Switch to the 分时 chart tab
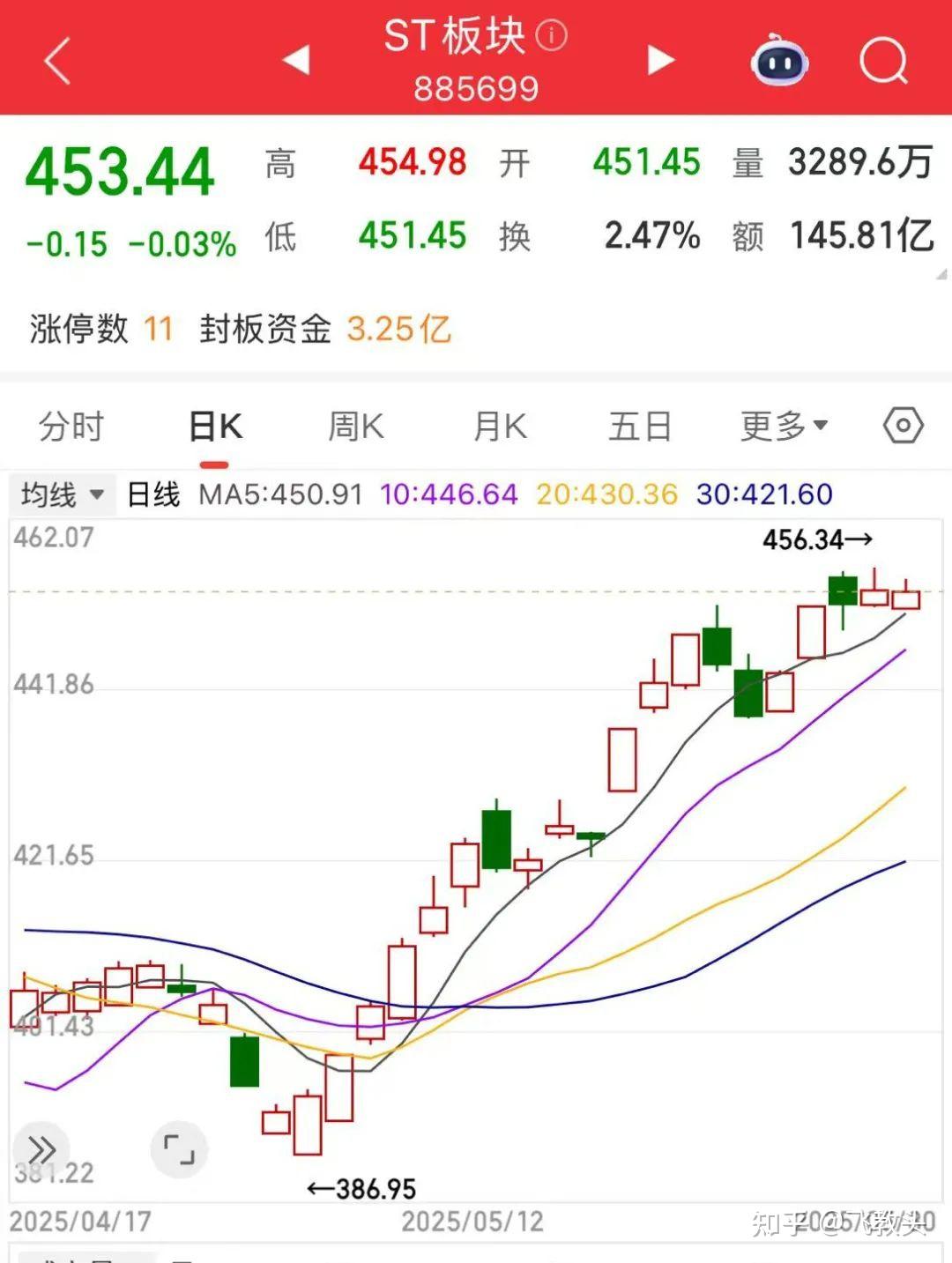Image resolution: width=952 pixels, height=1263 pixels. [x=71, y=427]
